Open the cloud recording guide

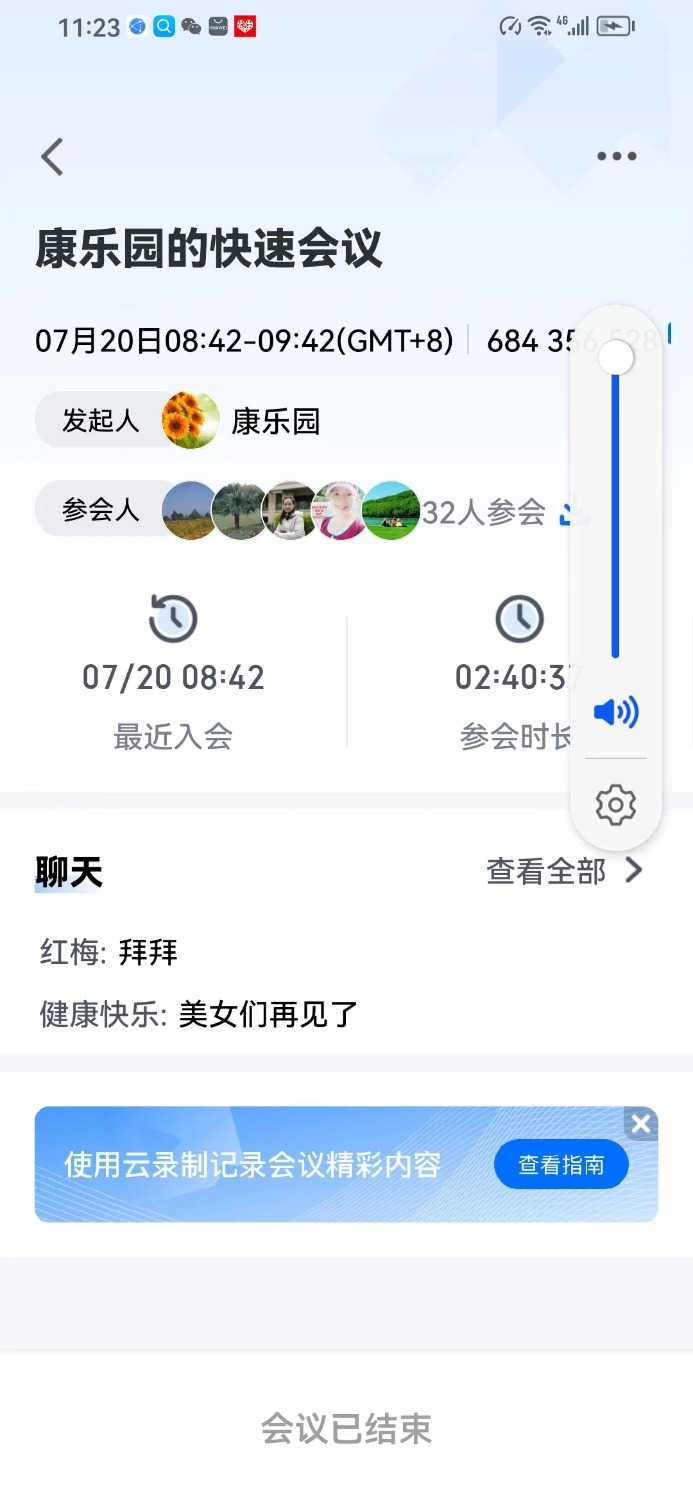(561, 1164)
